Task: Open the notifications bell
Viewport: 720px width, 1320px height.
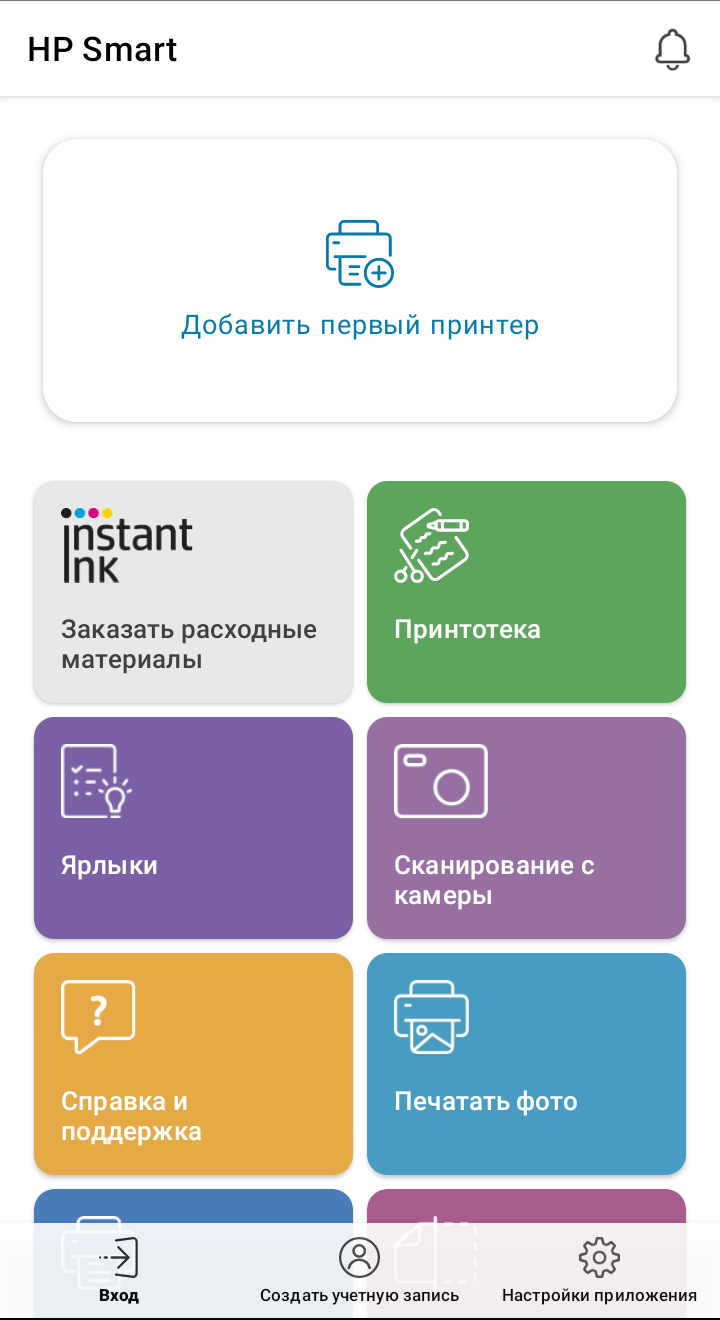Action: point(672,49)
